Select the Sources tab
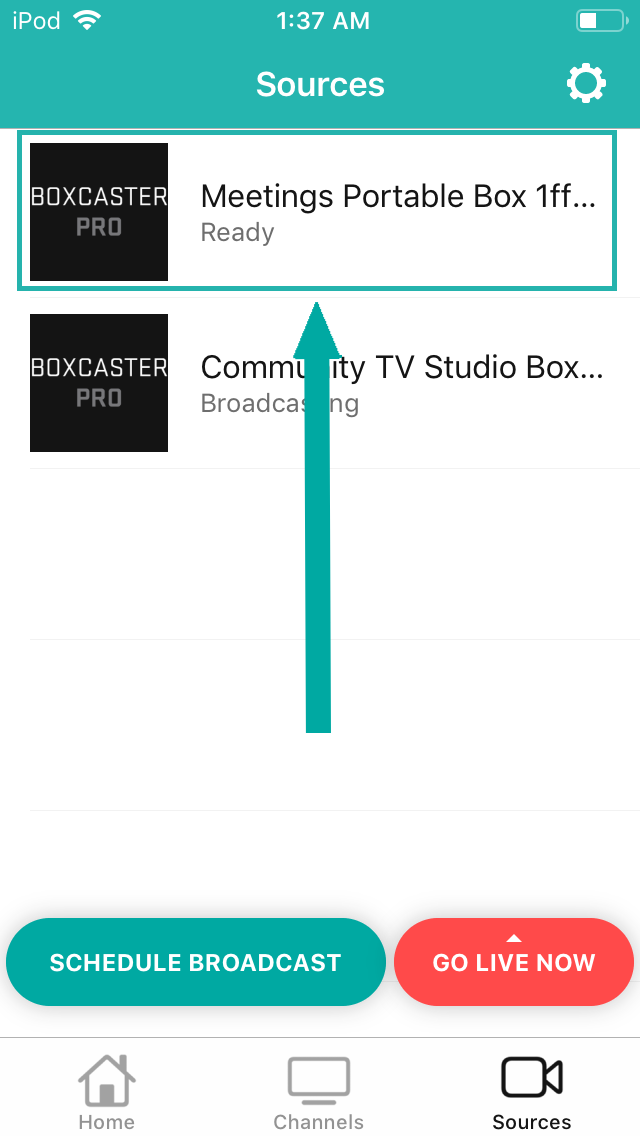The image size is (640, 1136). [x=532, y=1092]
